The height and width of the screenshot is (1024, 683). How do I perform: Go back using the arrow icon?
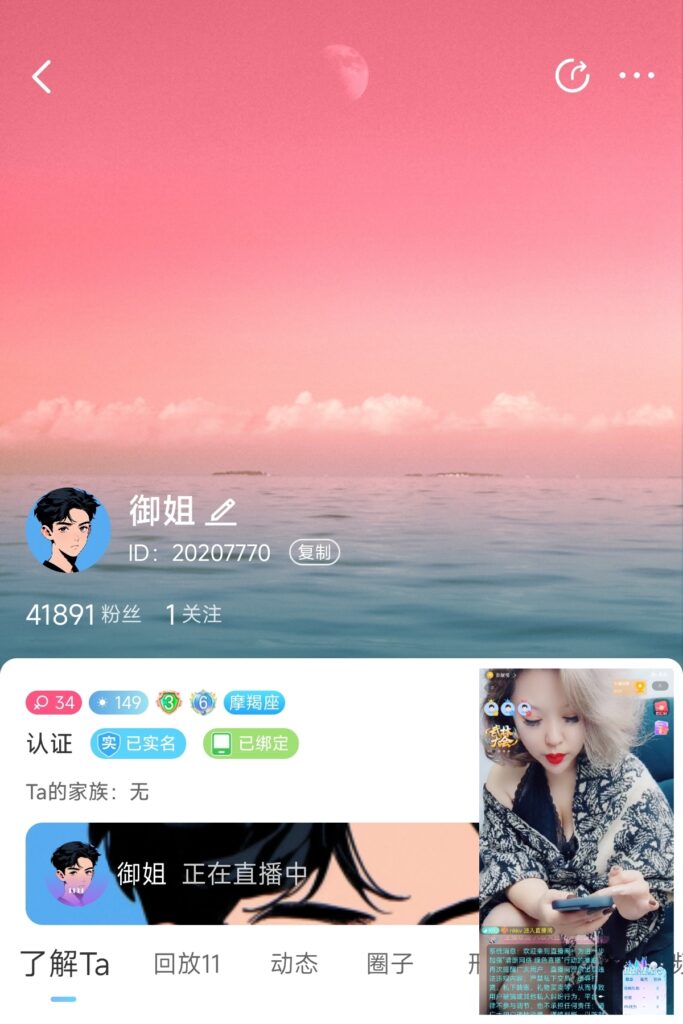pyautogui.click(x=41, y=76)
